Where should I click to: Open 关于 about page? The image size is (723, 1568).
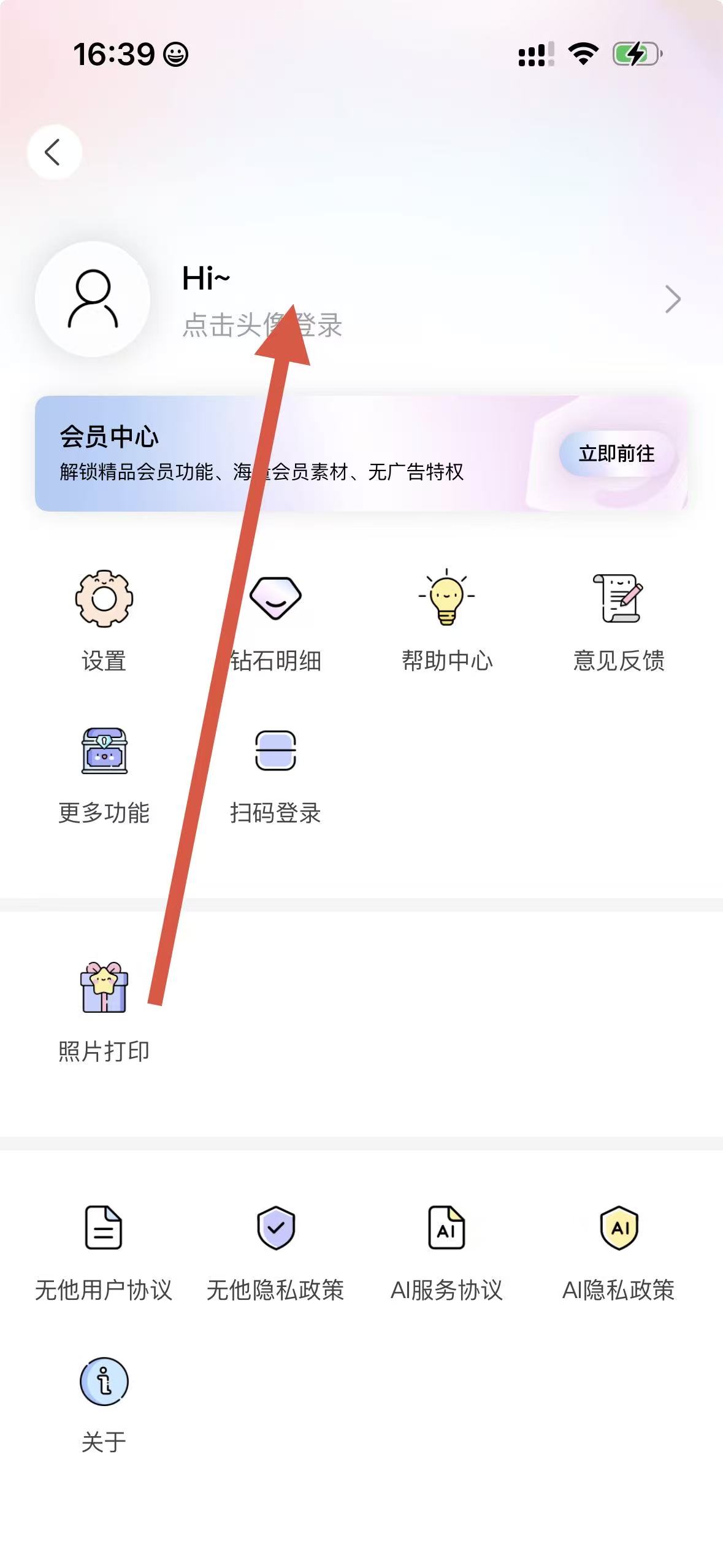pyautogui.click(x=104, y=1404)
